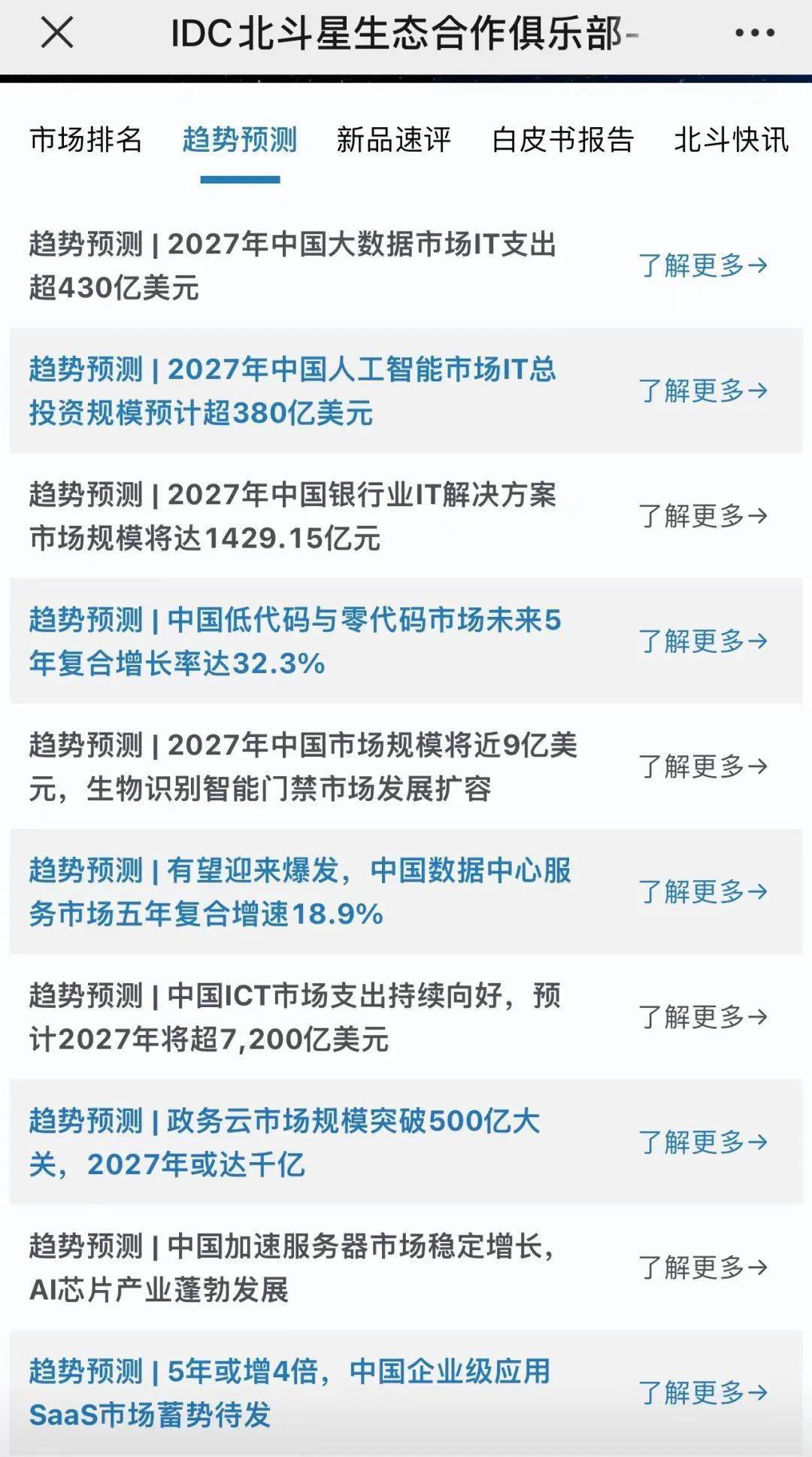The width and height of the screenshot is (812, 1457).
Task: Close the IDC page with the X
Action: (56, 34)
